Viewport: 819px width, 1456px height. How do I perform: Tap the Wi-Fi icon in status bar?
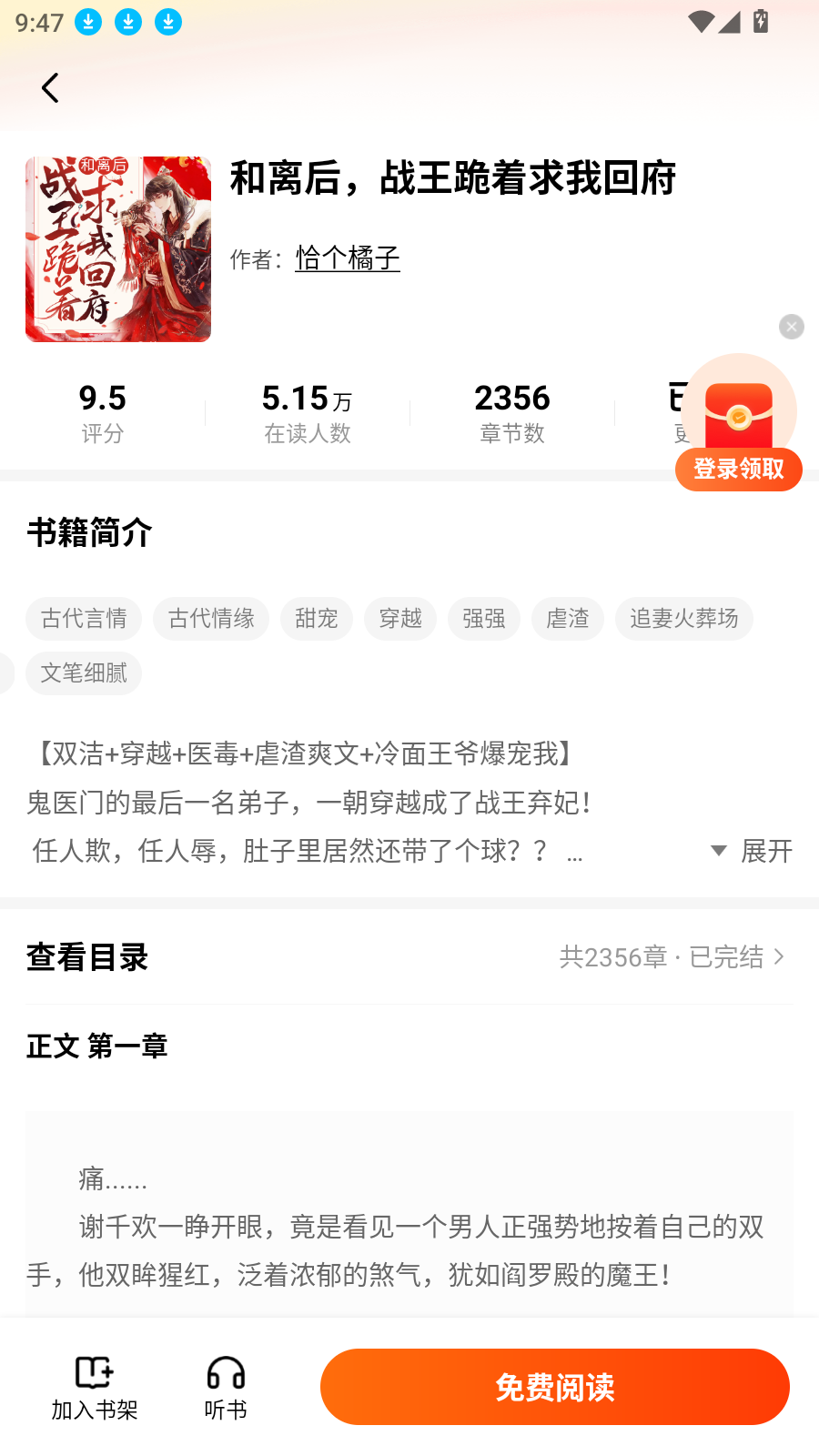coord(700,22)
